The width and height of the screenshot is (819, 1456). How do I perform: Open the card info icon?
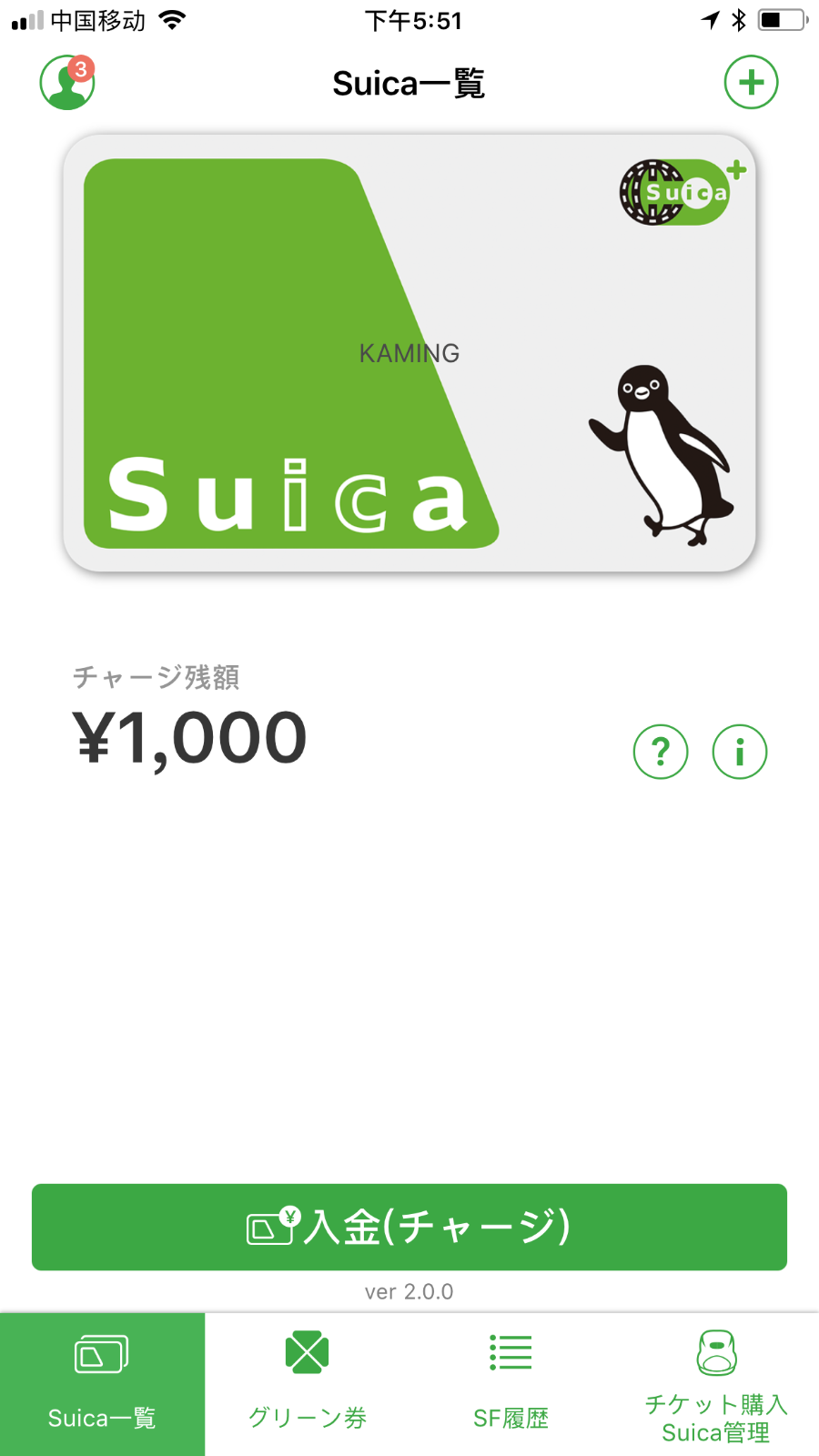coord(740,752)
